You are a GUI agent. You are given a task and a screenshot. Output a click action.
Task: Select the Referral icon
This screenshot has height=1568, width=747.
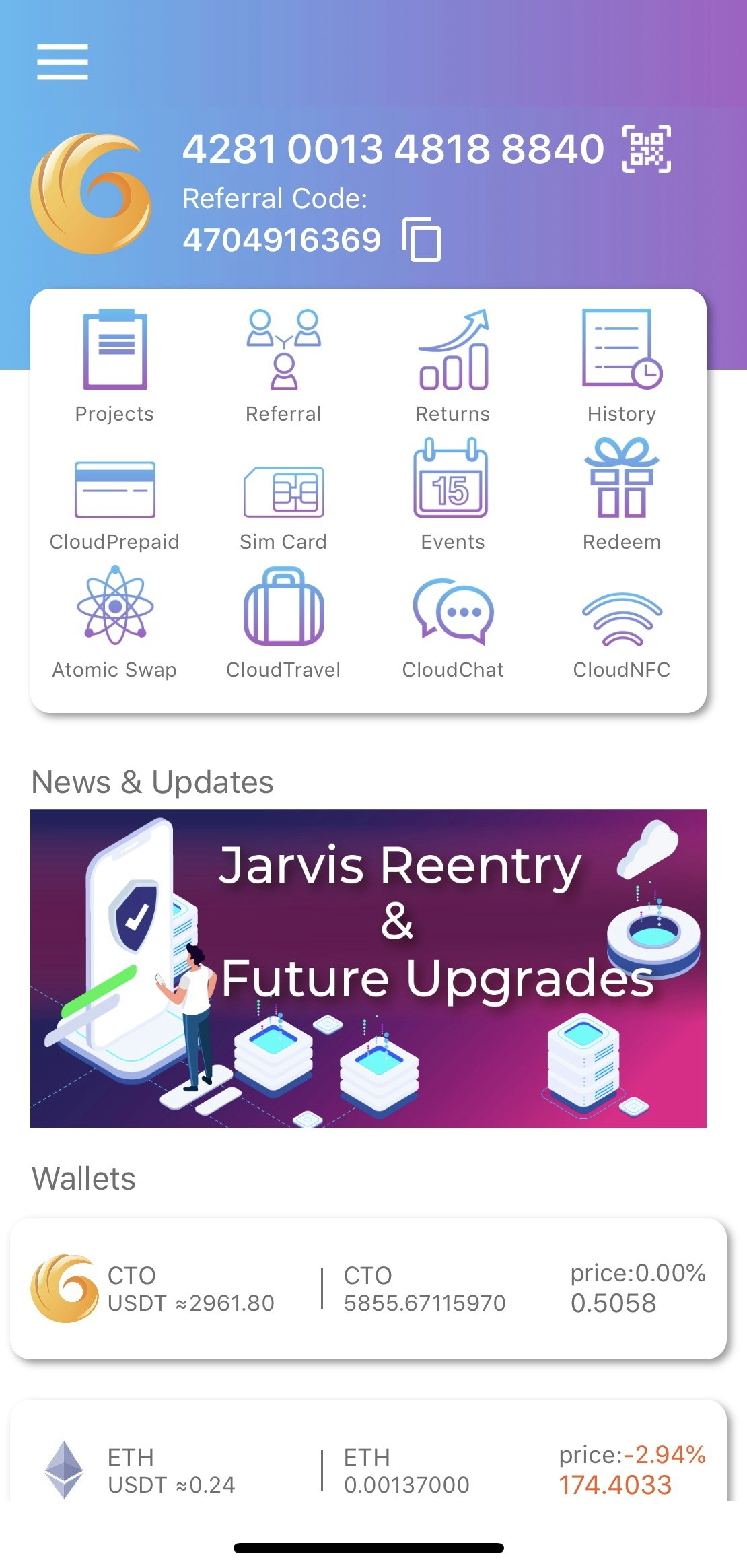[283, 350]
